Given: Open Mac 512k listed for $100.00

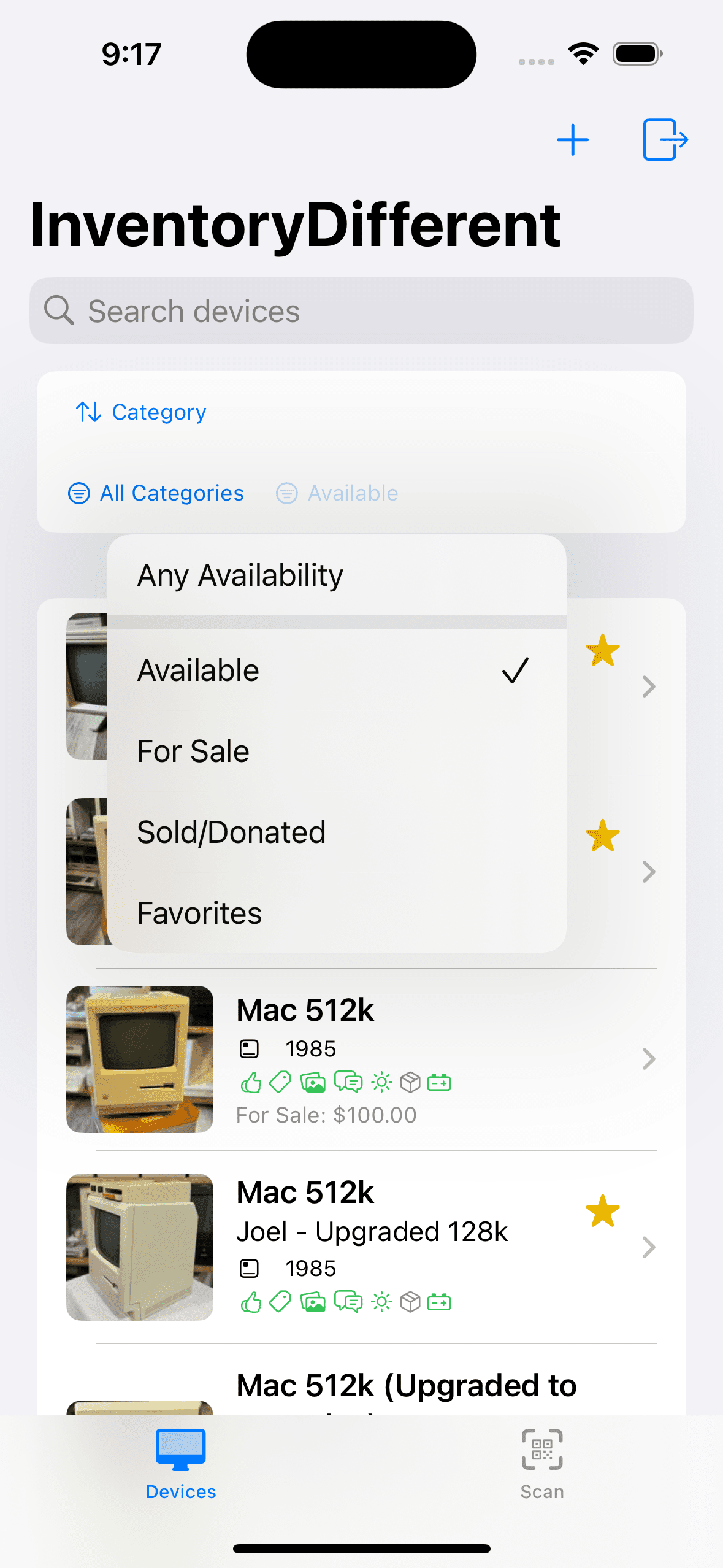Looking at the screenshot, I should point(361,1059).
